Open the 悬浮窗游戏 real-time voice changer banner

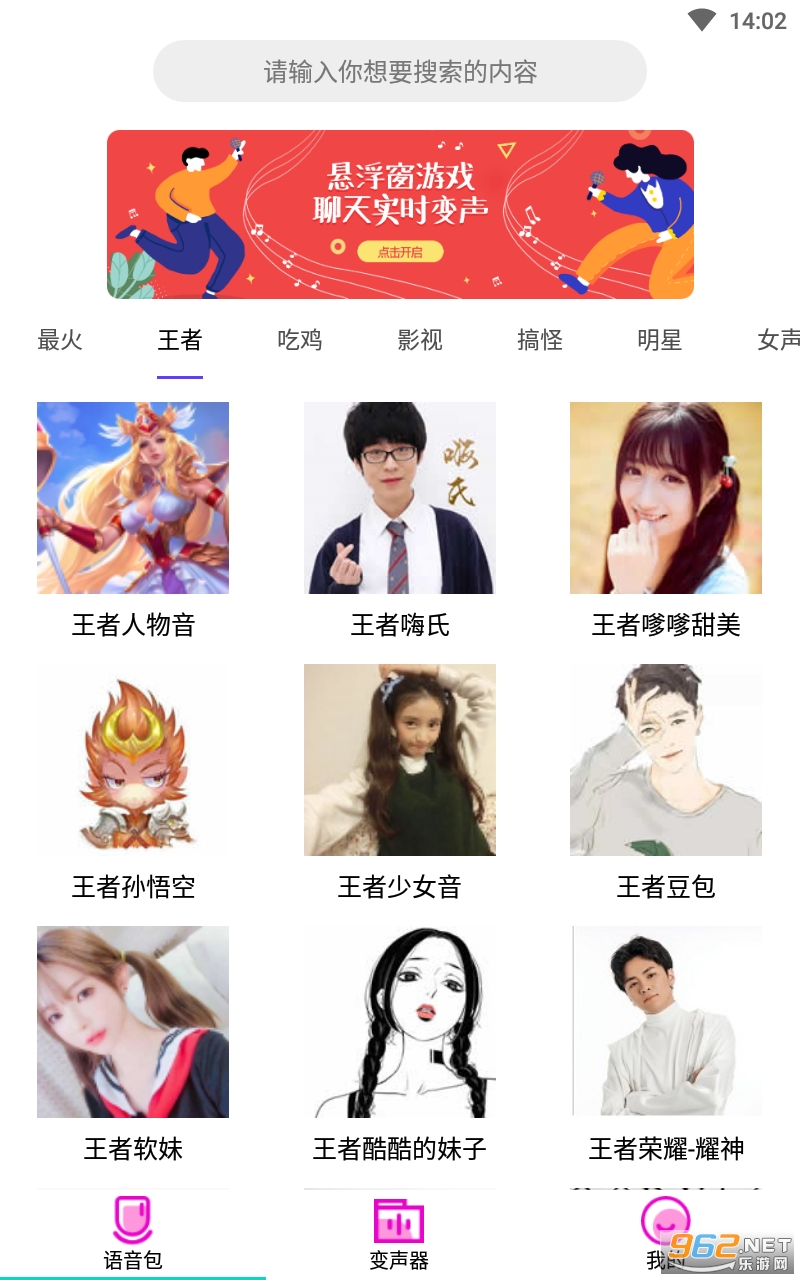400,214
